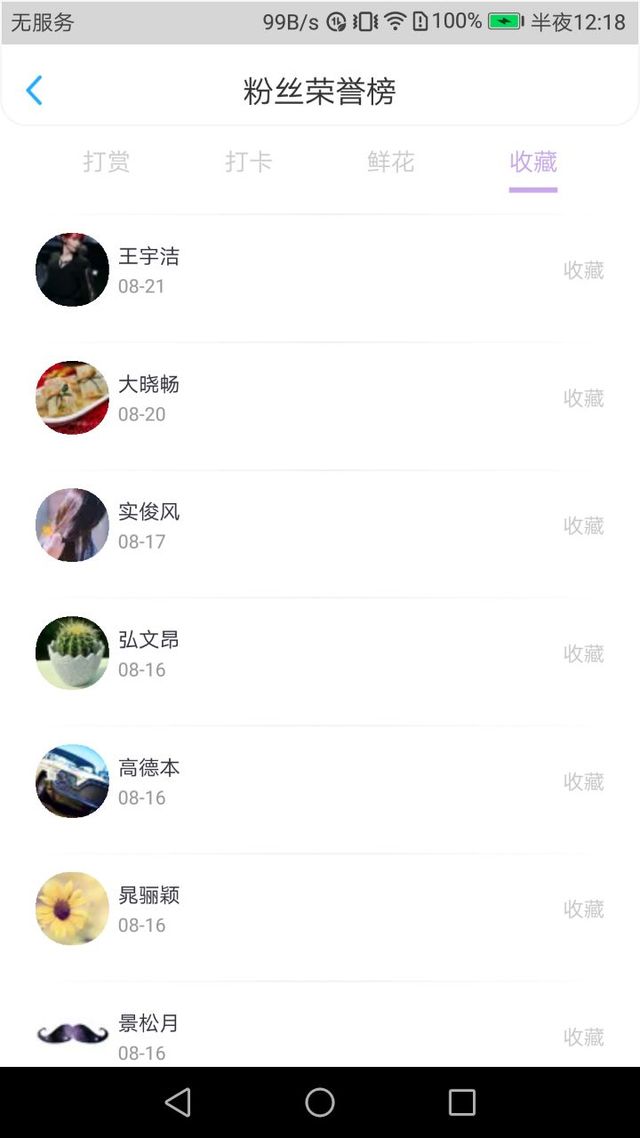Image resolution: width=640 pixels, height=1138 pixels.
Task: Tap the system home button
Action: (x=320, y=1102)
